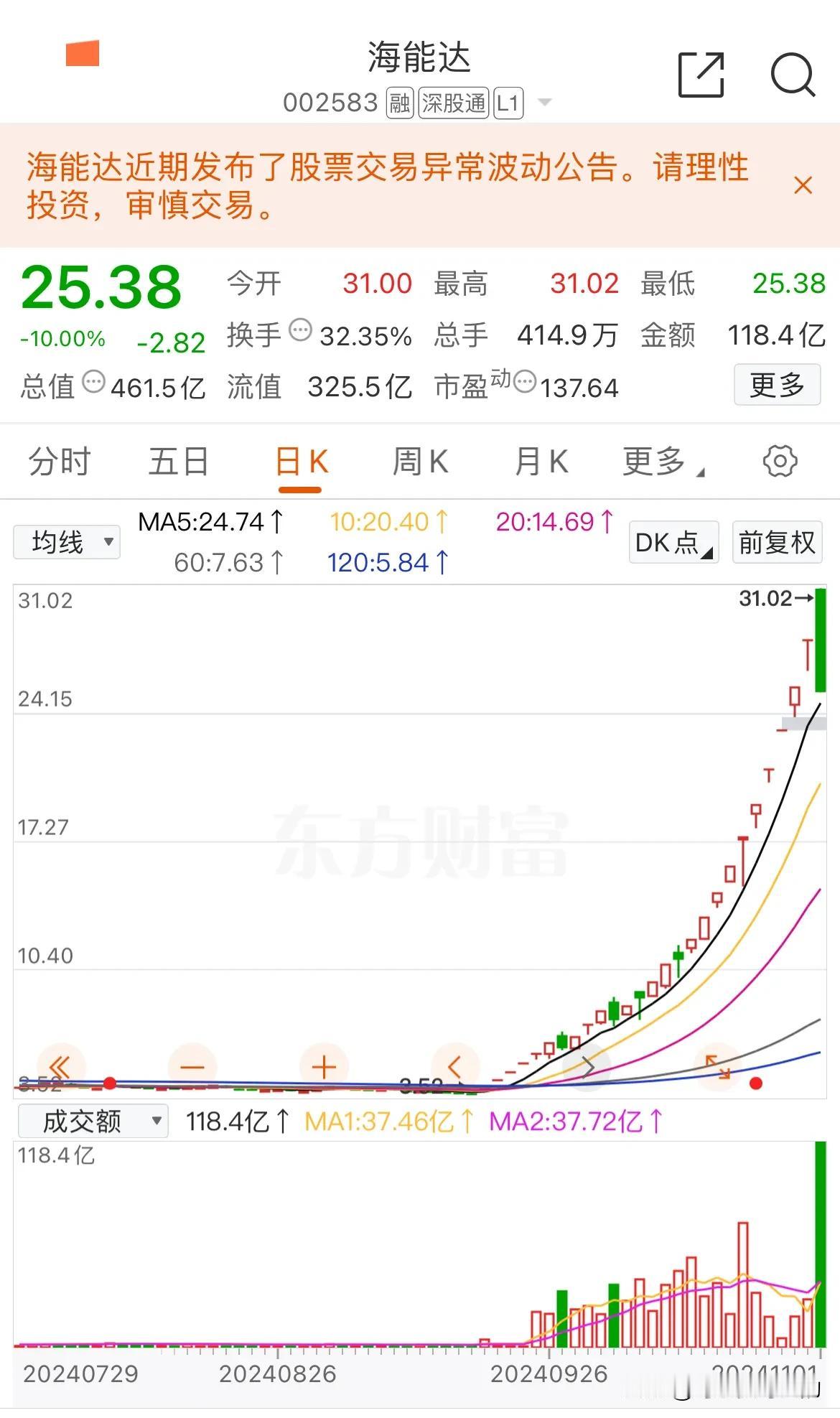Open the search magnifier icon

[x=793, y=74]
